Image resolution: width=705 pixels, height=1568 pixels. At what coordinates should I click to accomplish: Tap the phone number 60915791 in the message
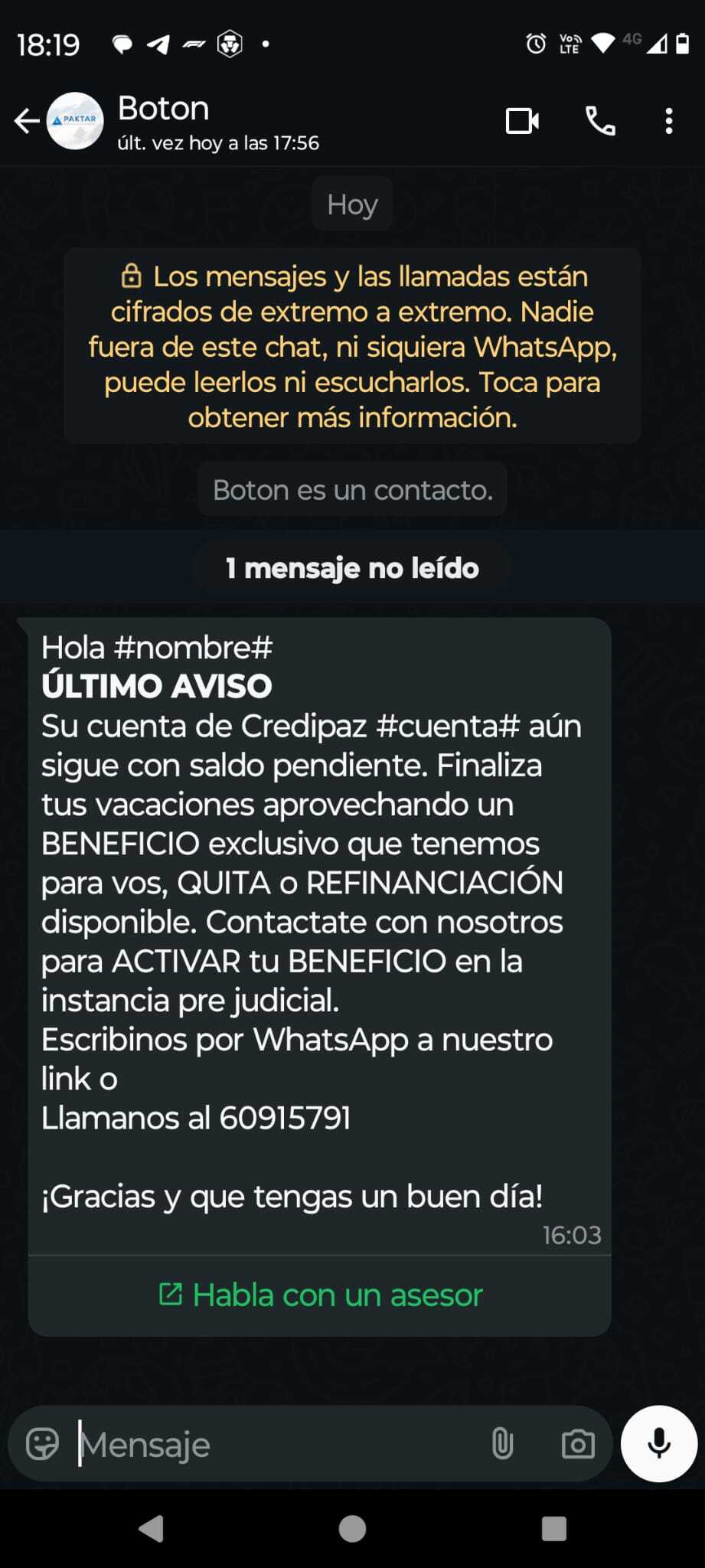tap(285, 1119)
